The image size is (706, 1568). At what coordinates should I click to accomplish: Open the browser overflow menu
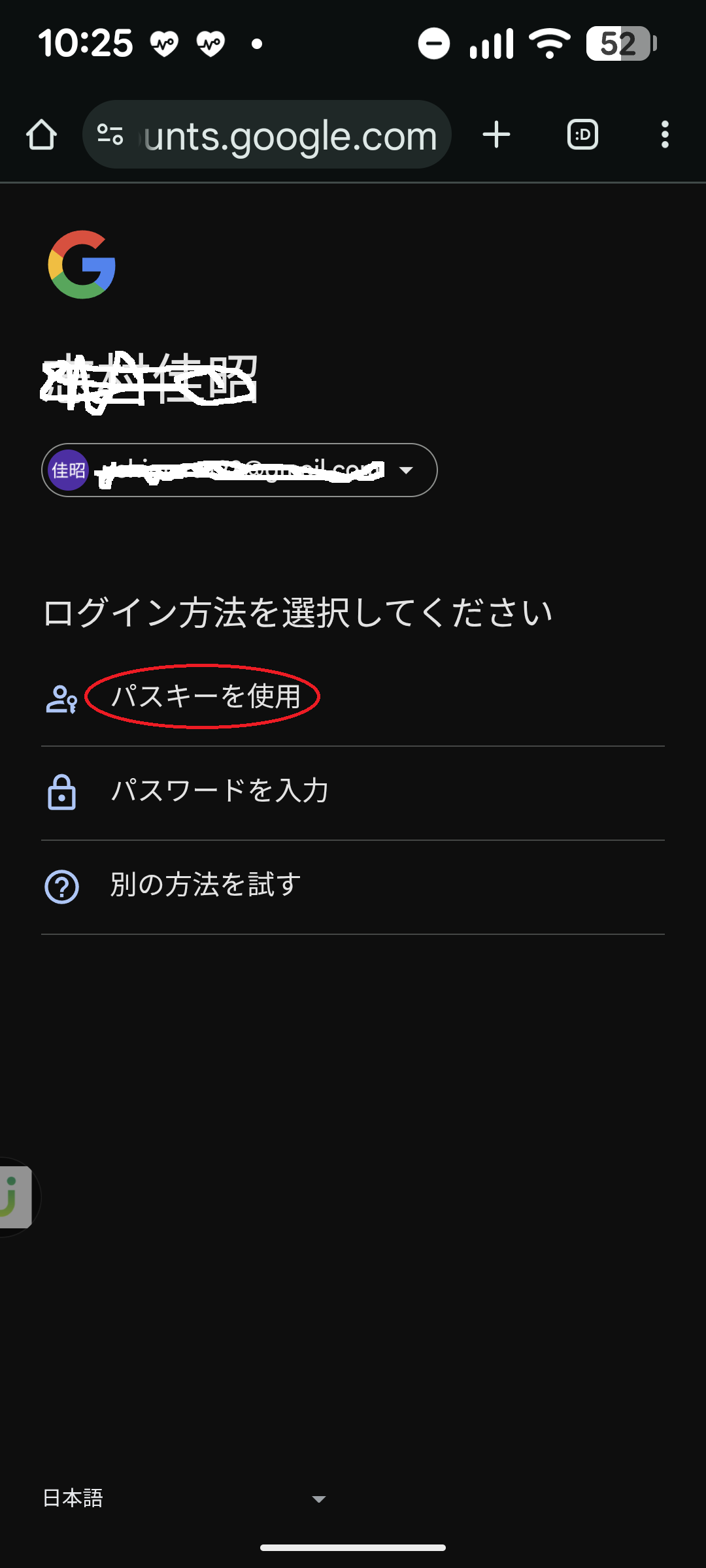[665, 135]
